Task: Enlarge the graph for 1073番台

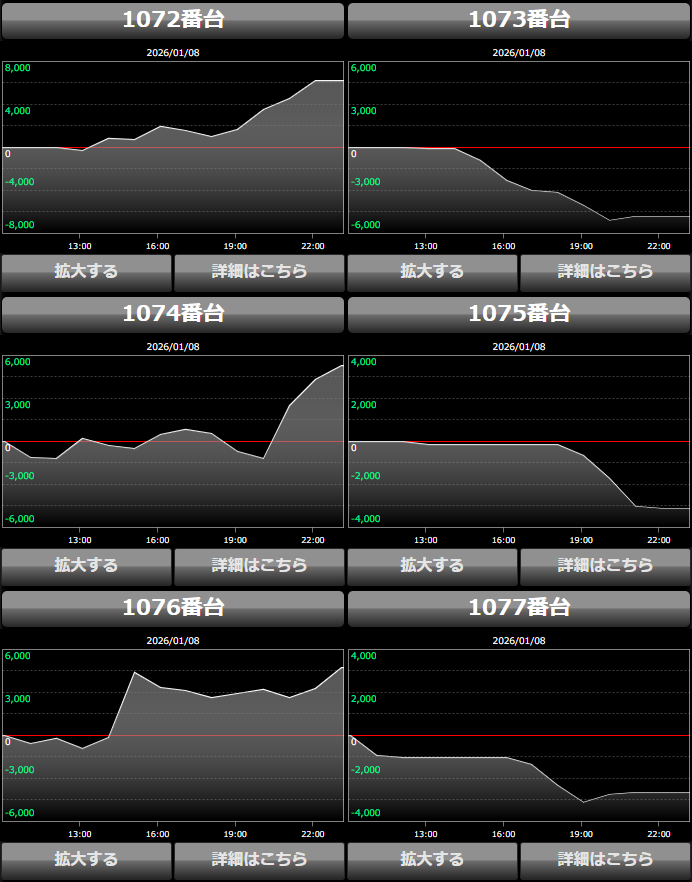Action: [432, 271]
